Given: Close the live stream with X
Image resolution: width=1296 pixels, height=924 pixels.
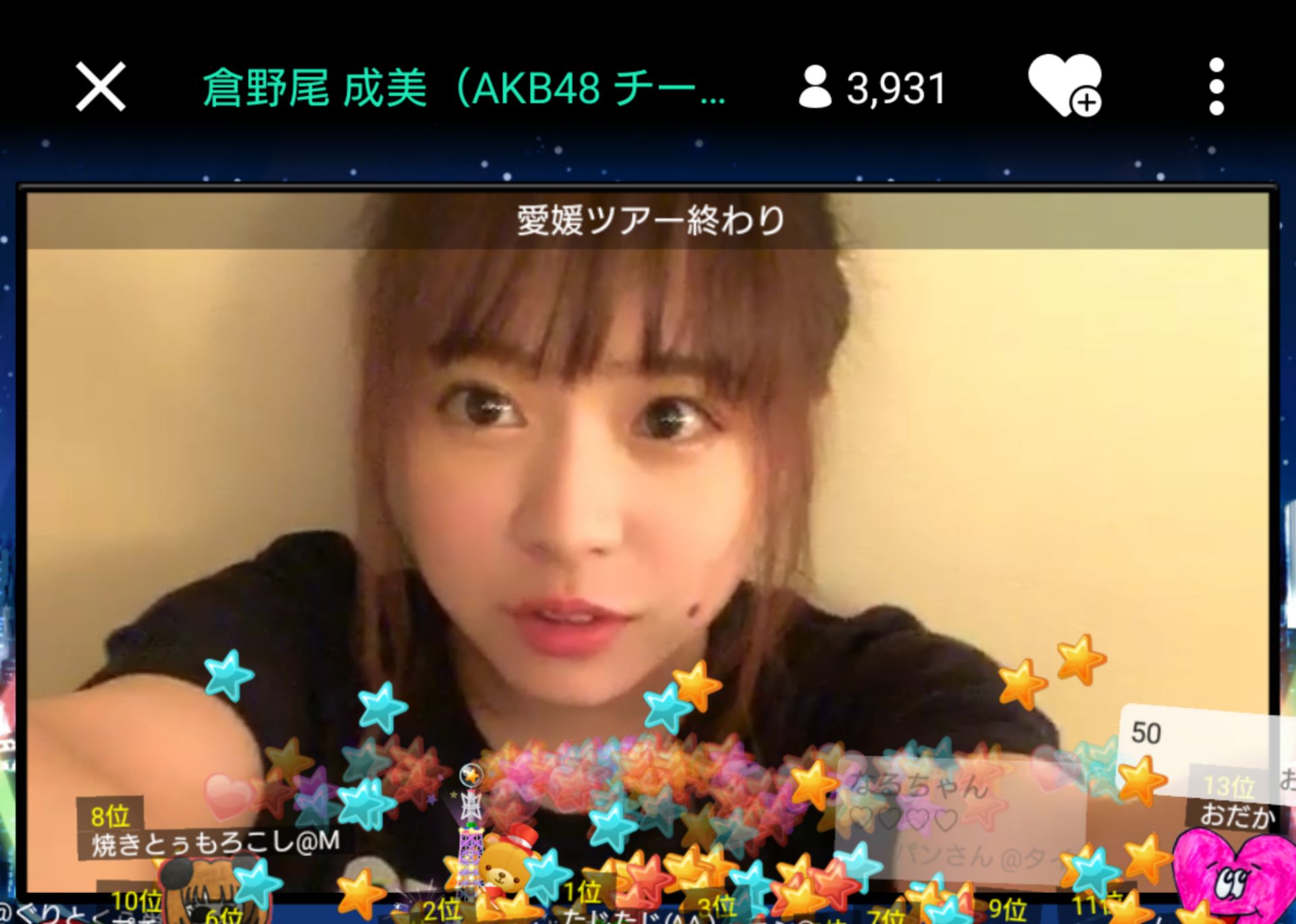Looking at the screenshot, I should click(101, 86).
